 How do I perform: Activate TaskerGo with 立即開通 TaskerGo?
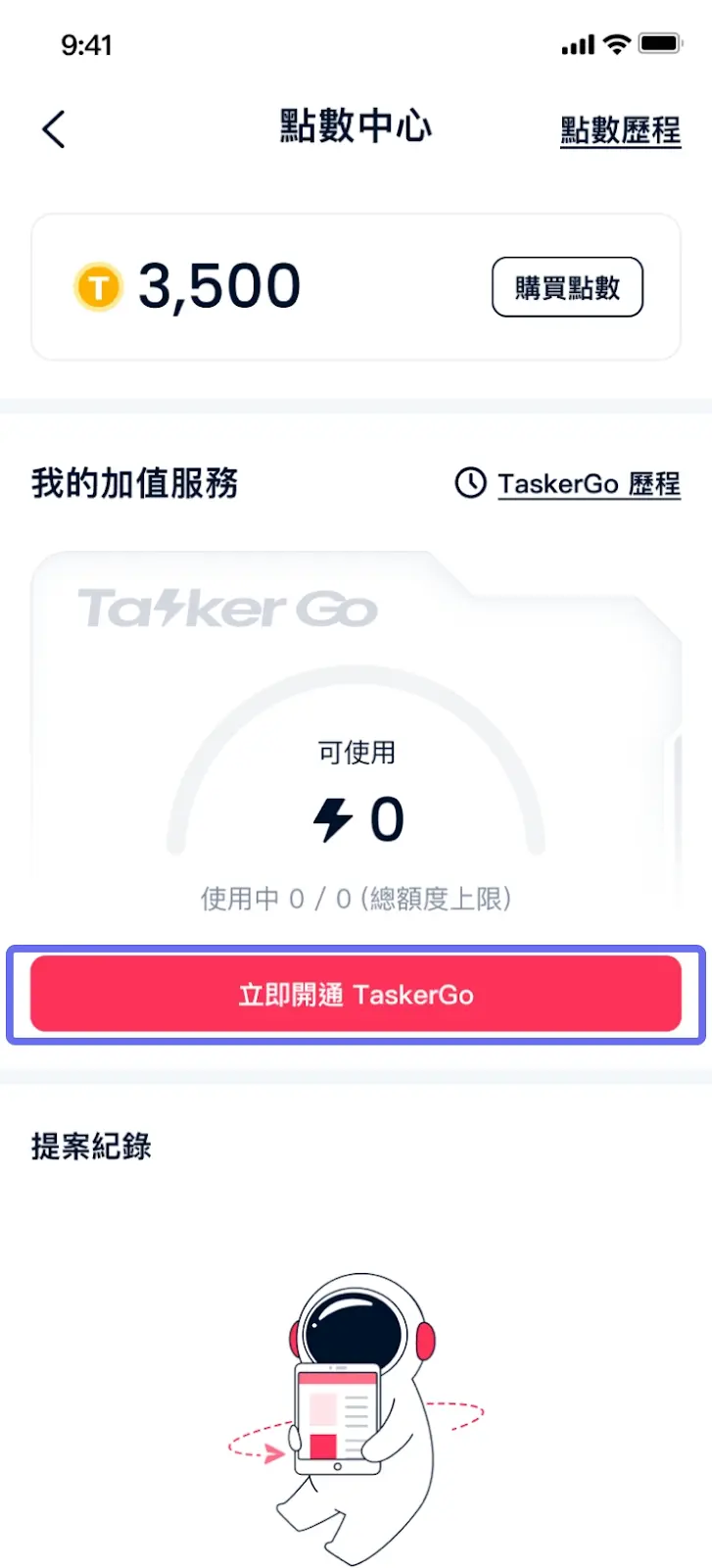point(356,995)
